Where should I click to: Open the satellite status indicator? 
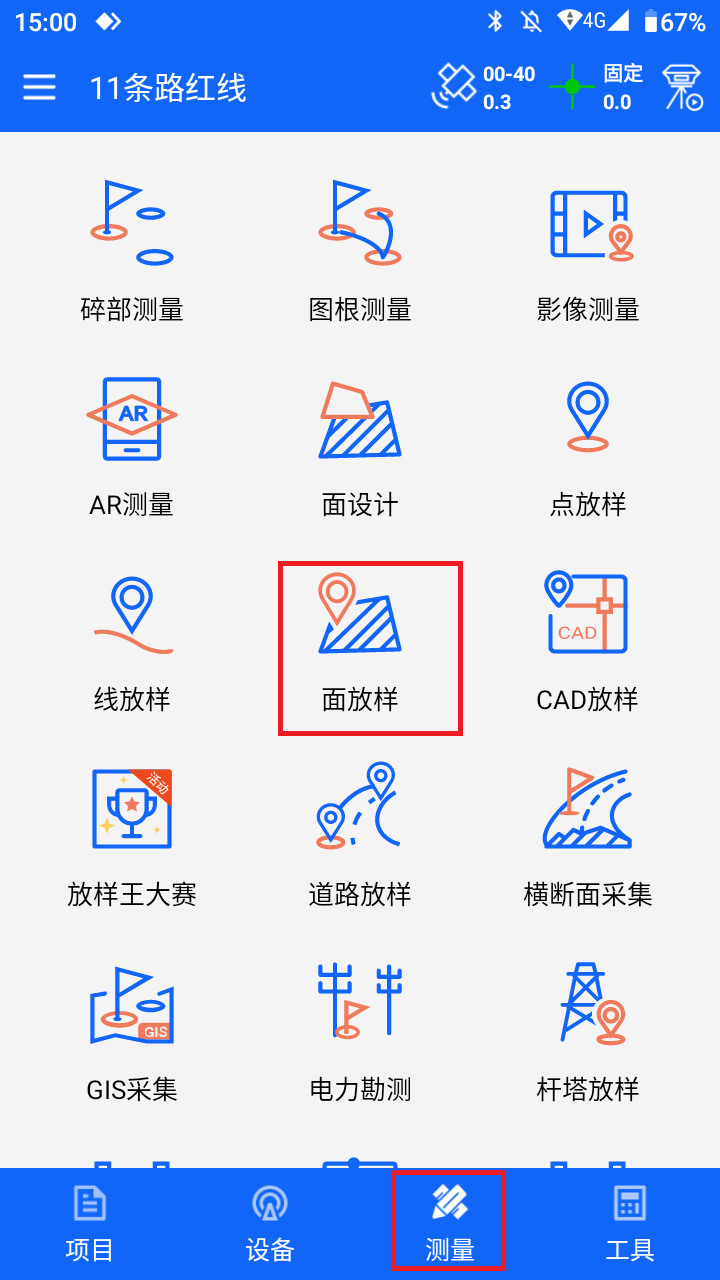click(485, 88)
